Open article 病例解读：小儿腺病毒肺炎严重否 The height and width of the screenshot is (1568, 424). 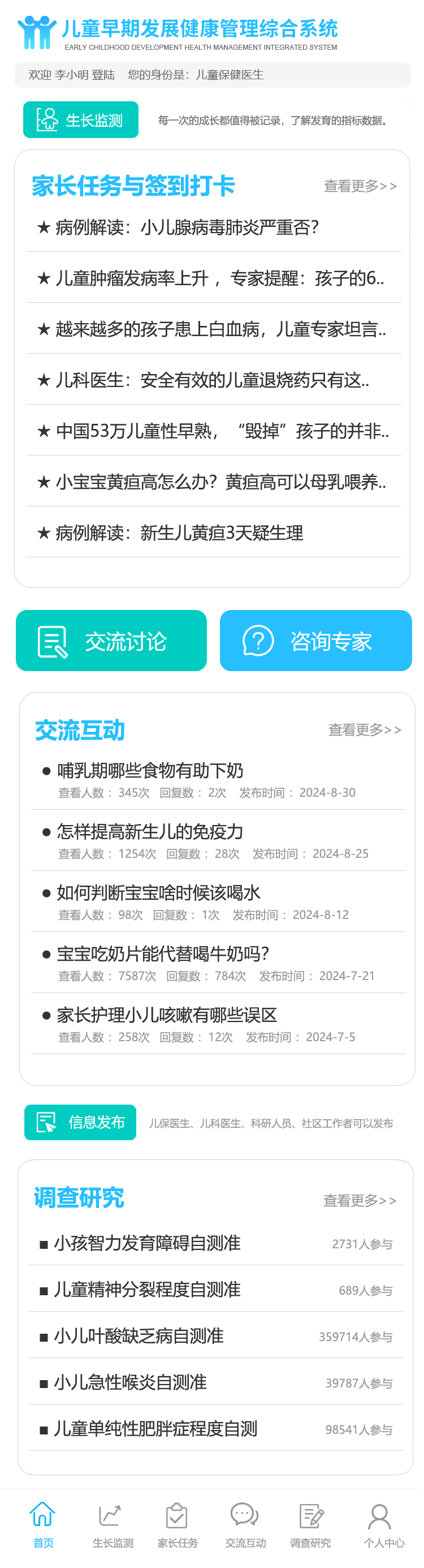(187, 227)
